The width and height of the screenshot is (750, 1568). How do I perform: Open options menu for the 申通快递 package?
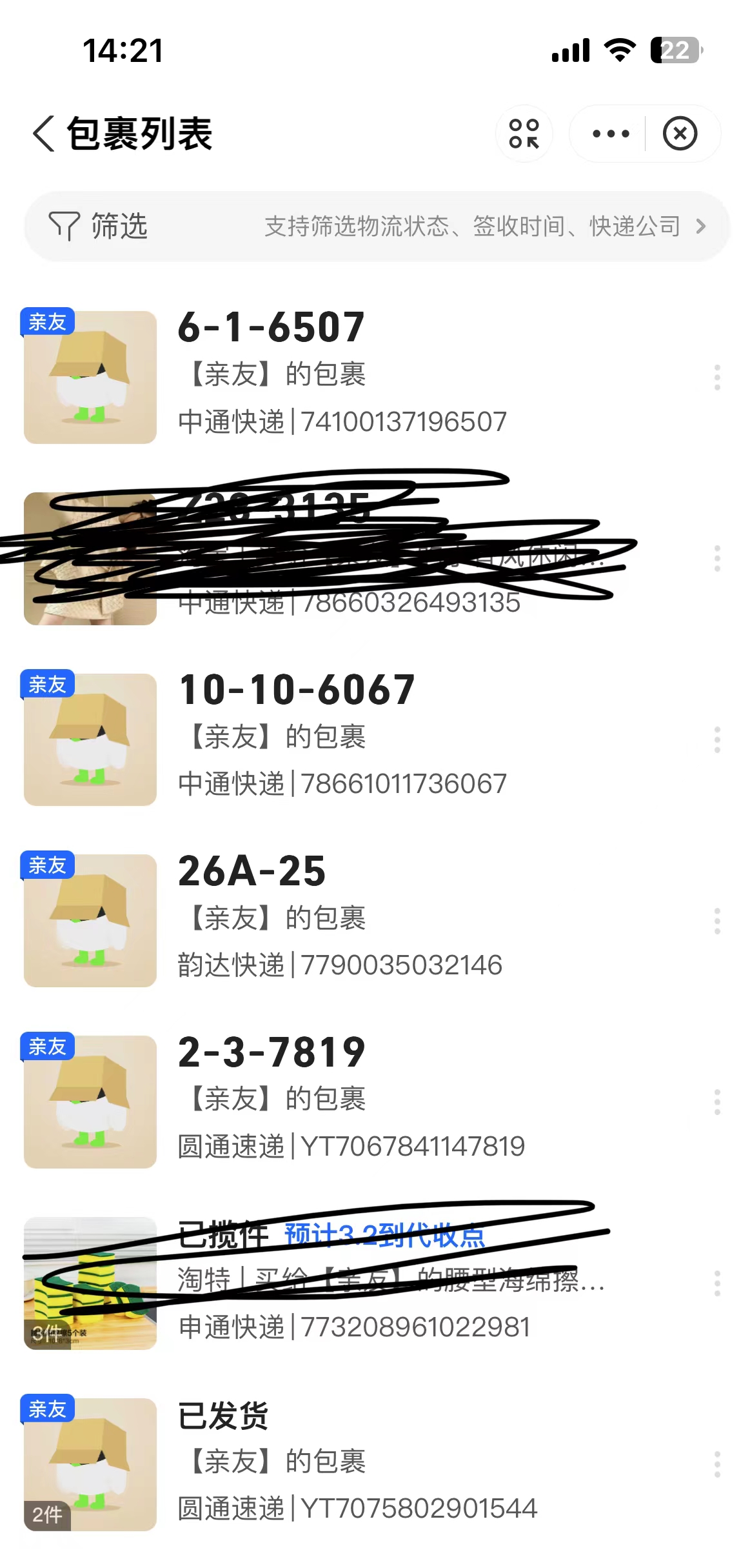(x=718, y=1284)
